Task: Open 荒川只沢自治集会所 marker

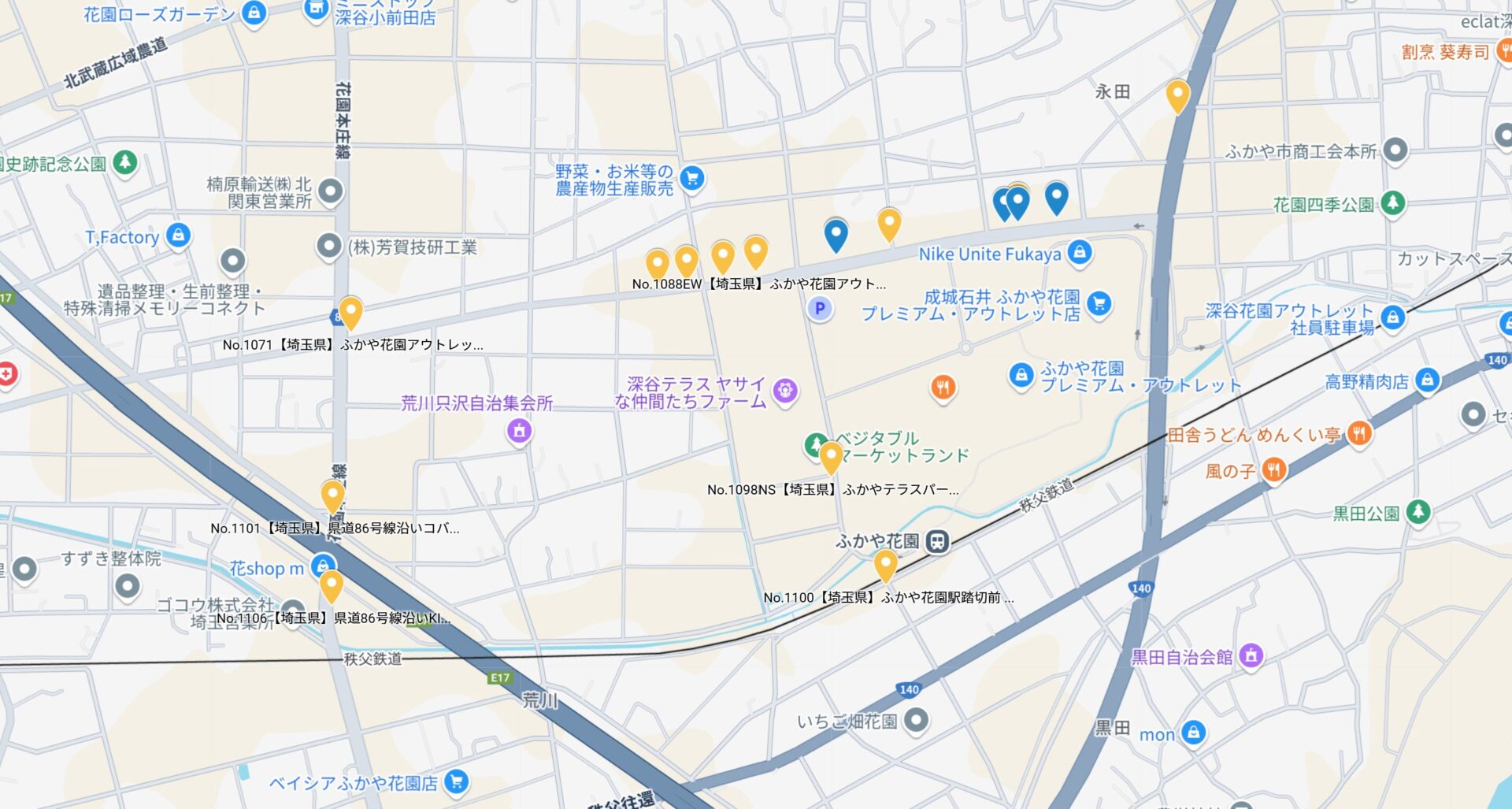Action: point(519,431)
